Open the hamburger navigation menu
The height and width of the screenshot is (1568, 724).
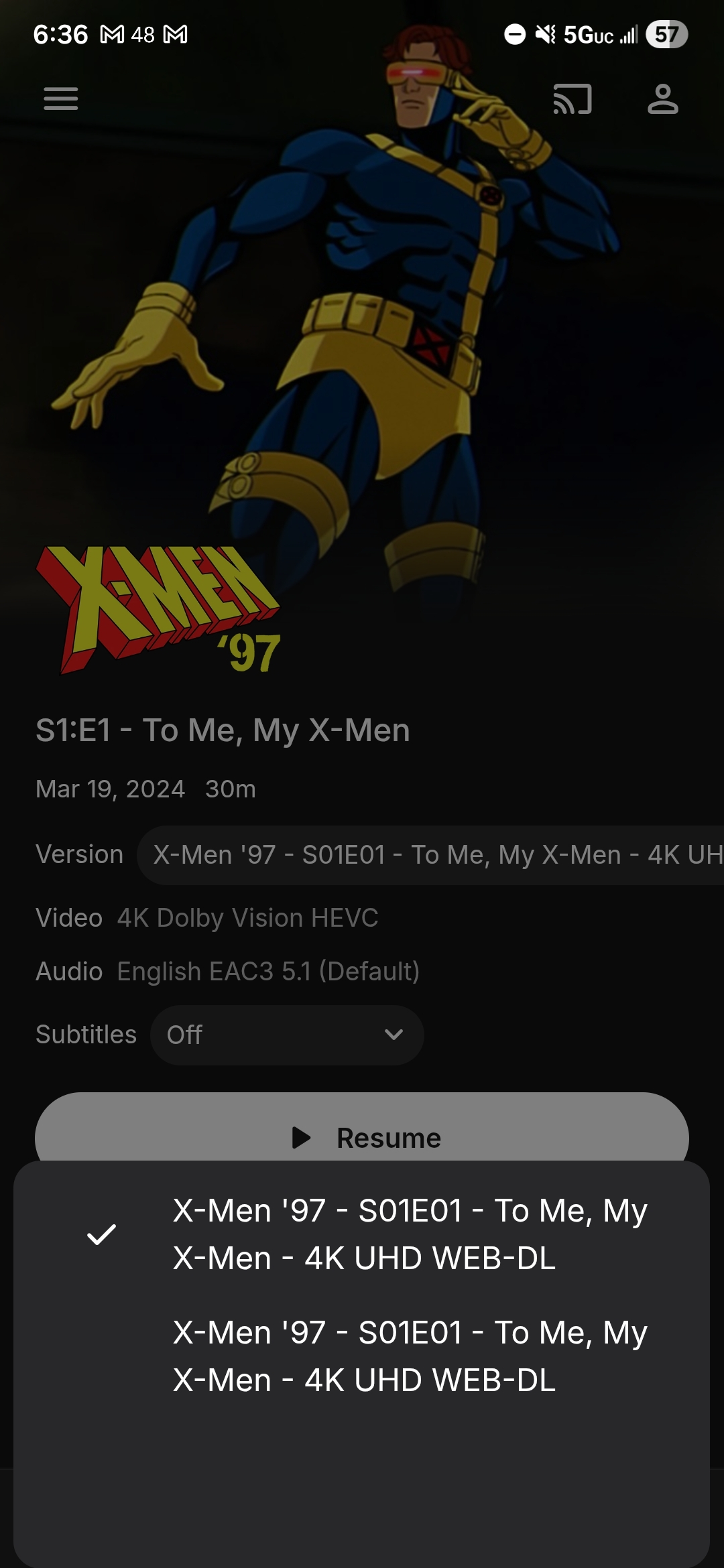point(61,99)
